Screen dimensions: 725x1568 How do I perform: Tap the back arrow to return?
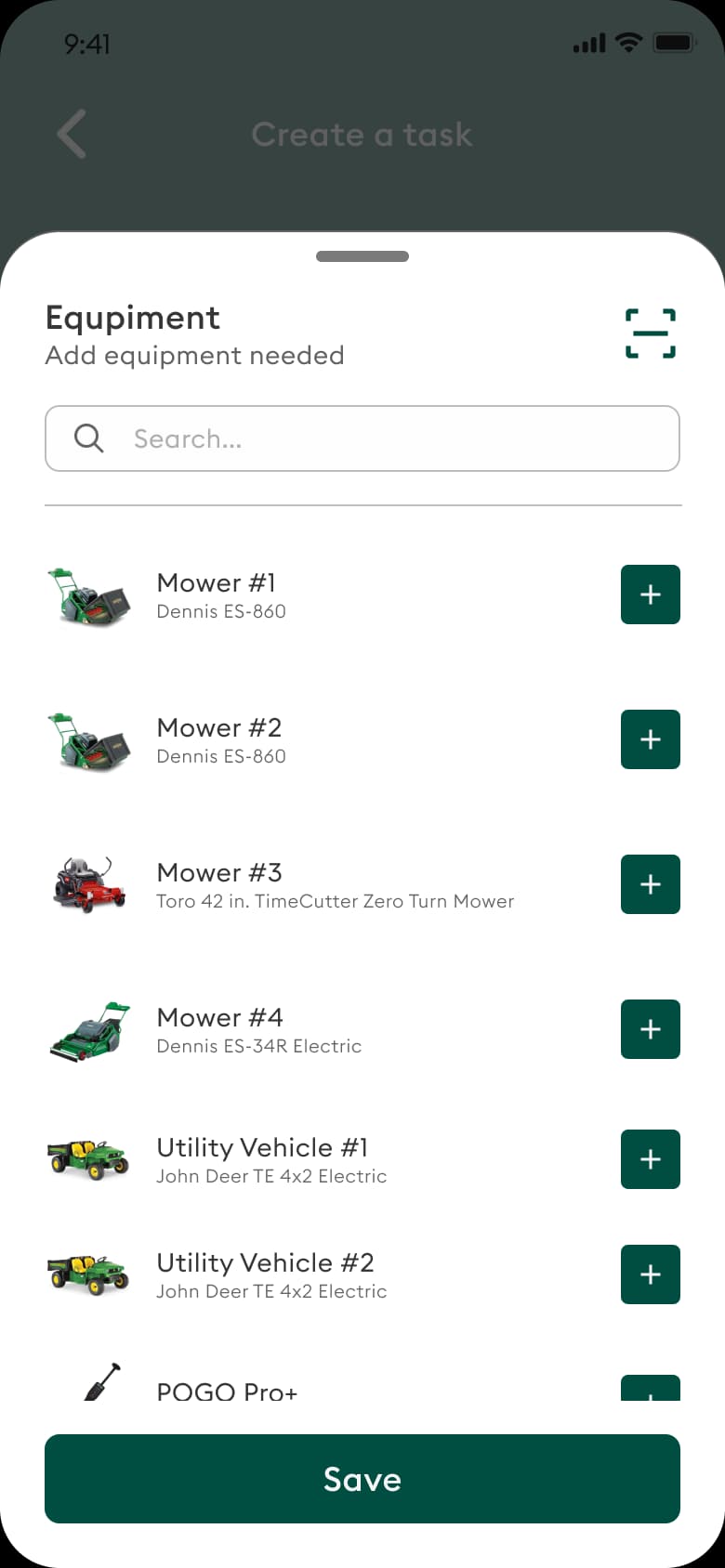(72, 134)
